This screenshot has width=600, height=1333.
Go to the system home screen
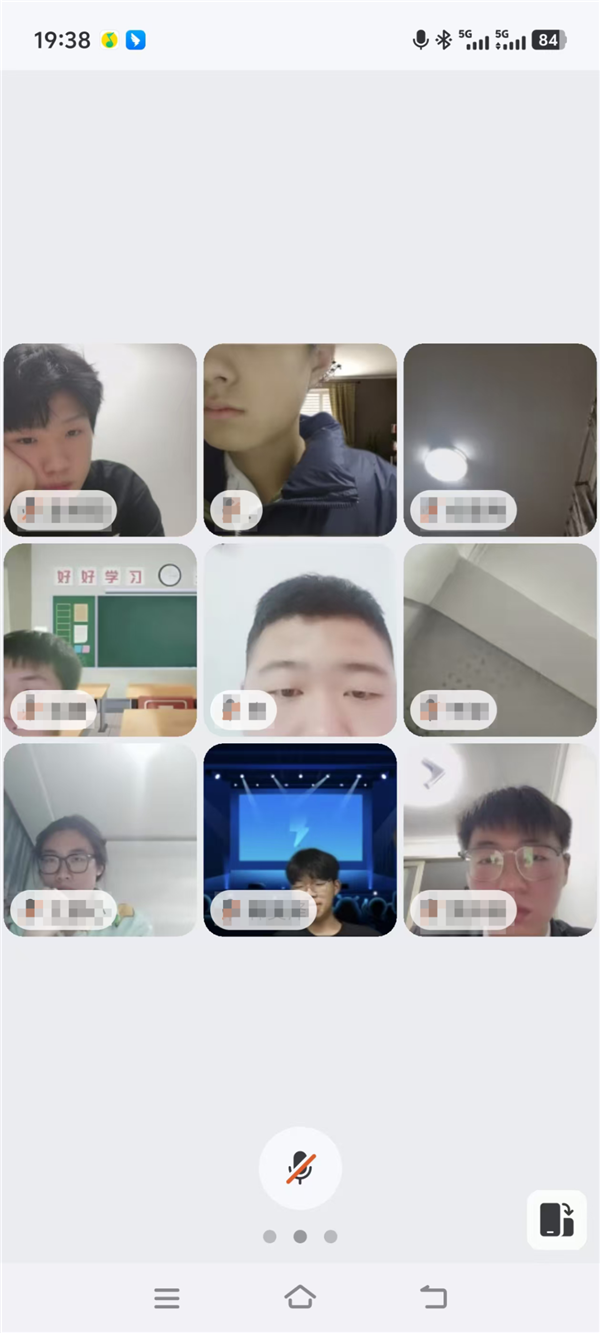[x=300, y=1297]
